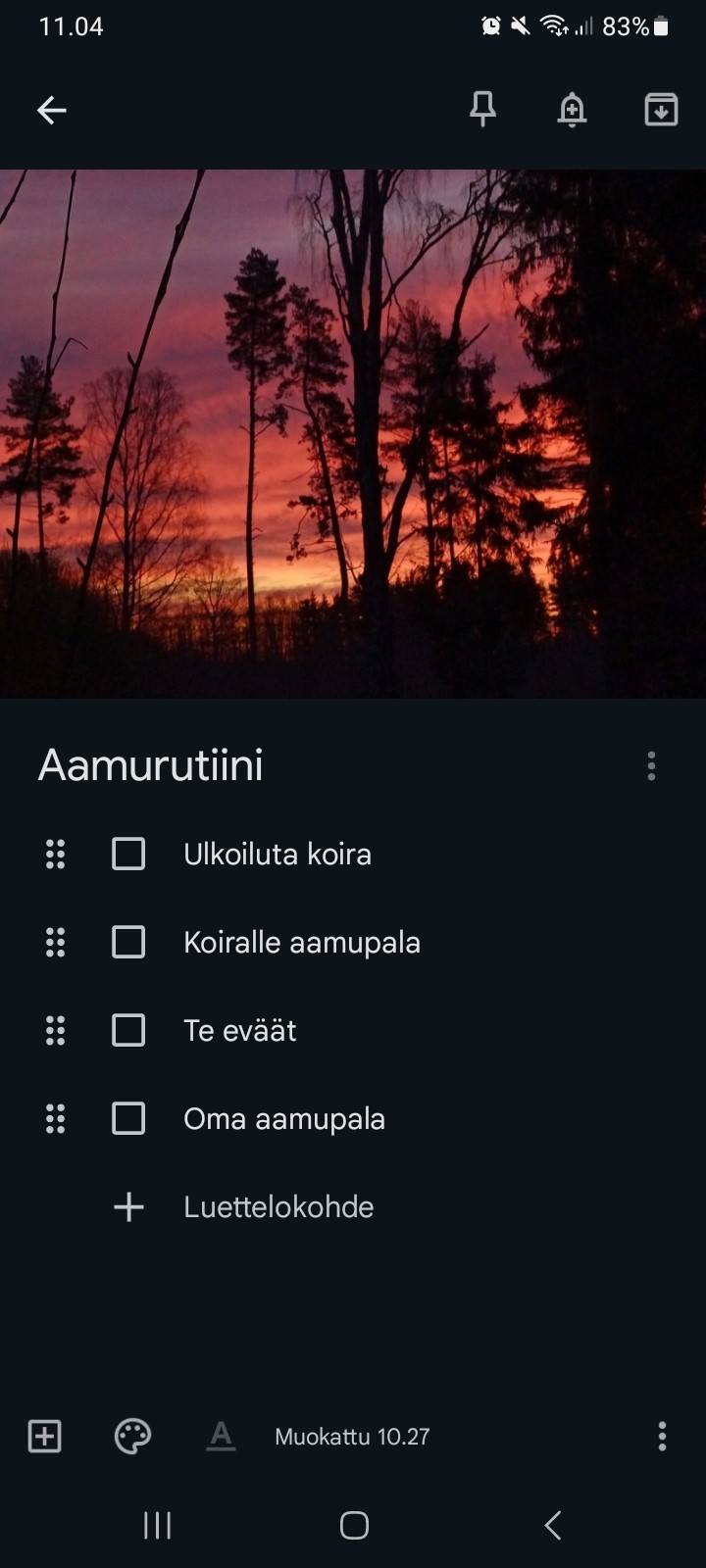The width and height of the screenshot is (706, 1568).
Task: Open the list options menu beside Aamurutiini
Action: [651, 765]
